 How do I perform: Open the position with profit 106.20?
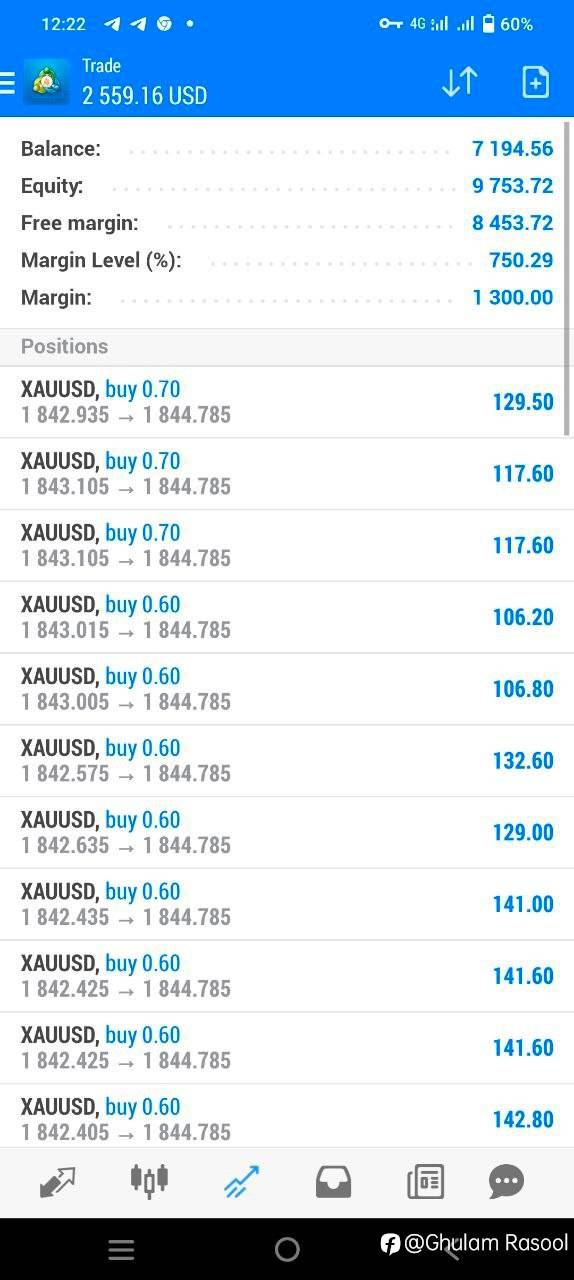pyautogui.click(x=287, y=617)
